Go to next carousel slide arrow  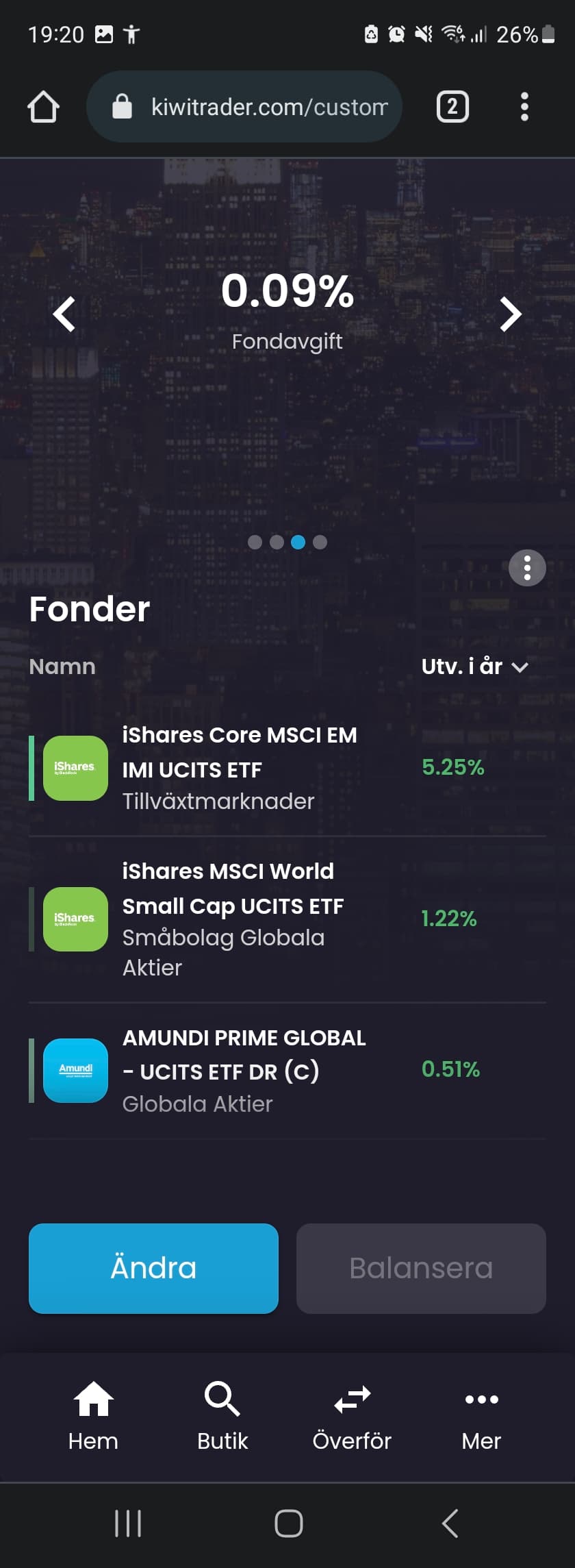[x=510, y=314]
